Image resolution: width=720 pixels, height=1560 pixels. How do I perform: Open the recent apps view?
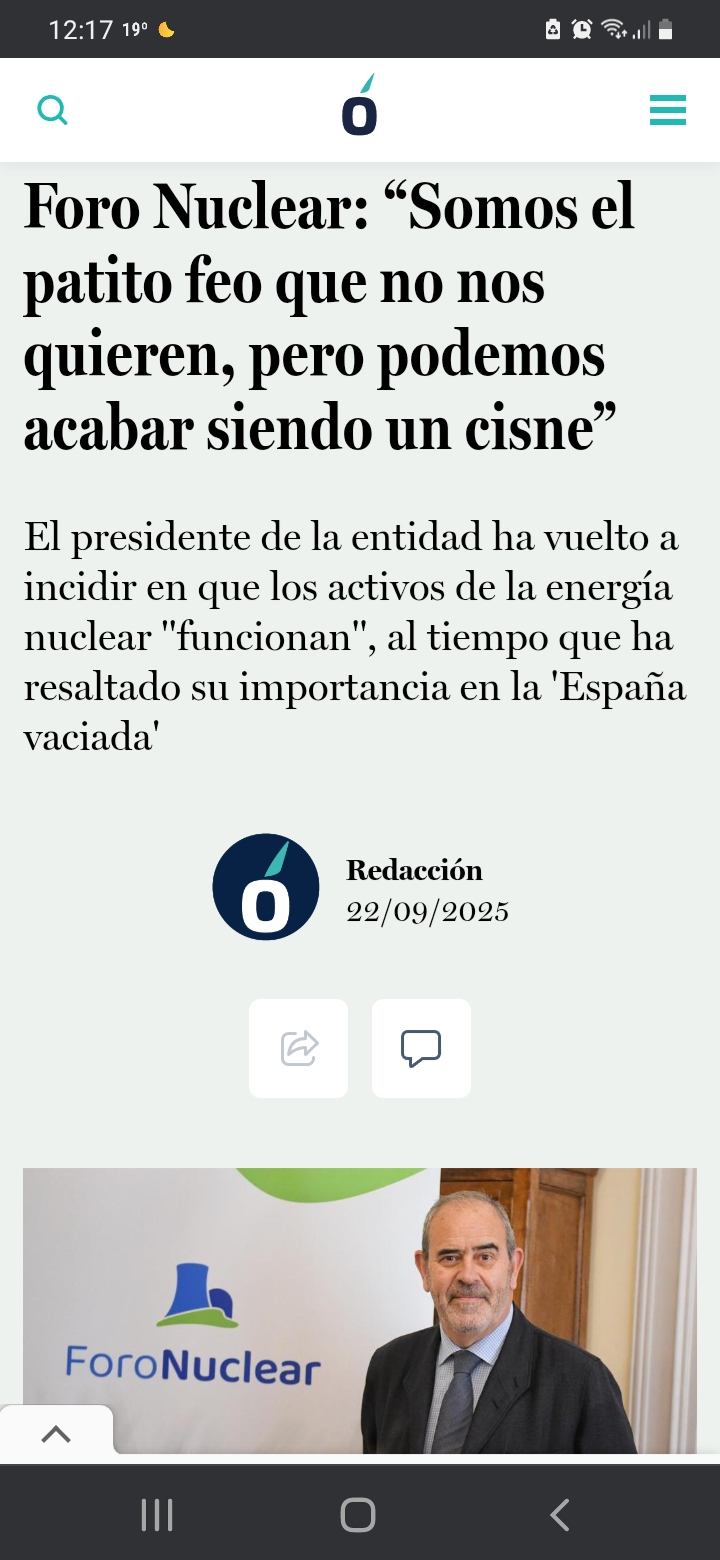pos(157,1514)
